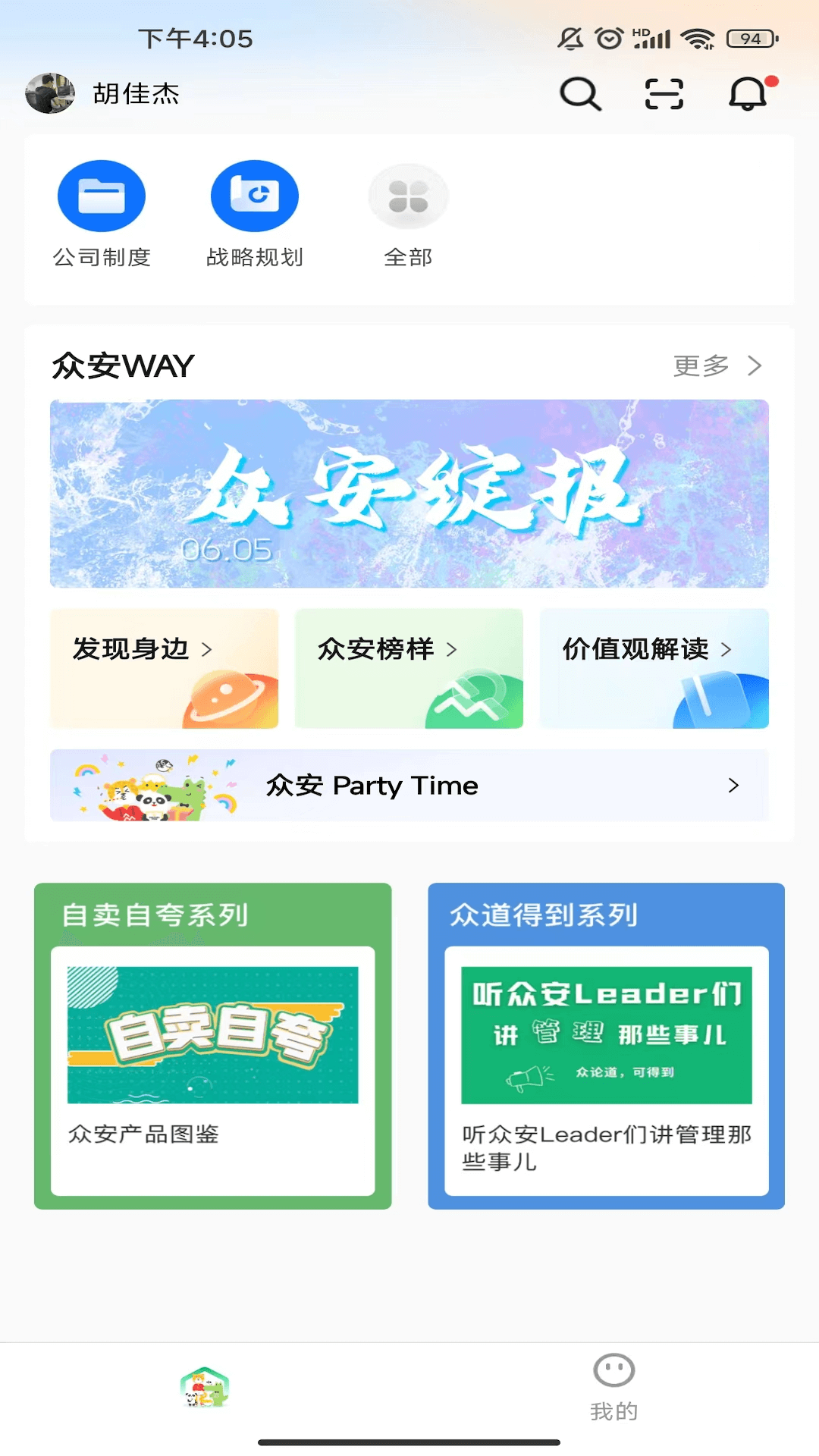
Task: Open 听众安Leader们讲管理那些事儿 card
Action: coord(607,1069)
